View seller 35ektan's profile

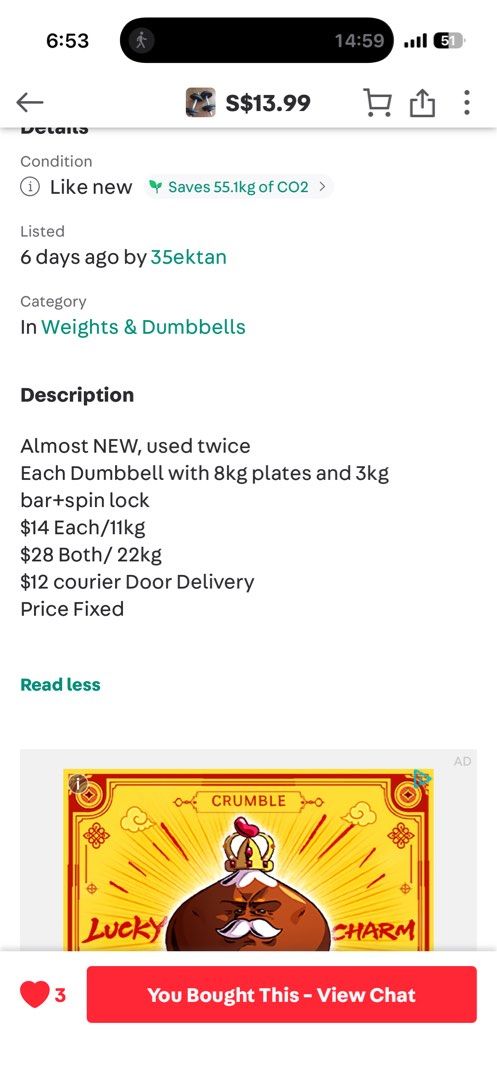click(x=189, y=258)
